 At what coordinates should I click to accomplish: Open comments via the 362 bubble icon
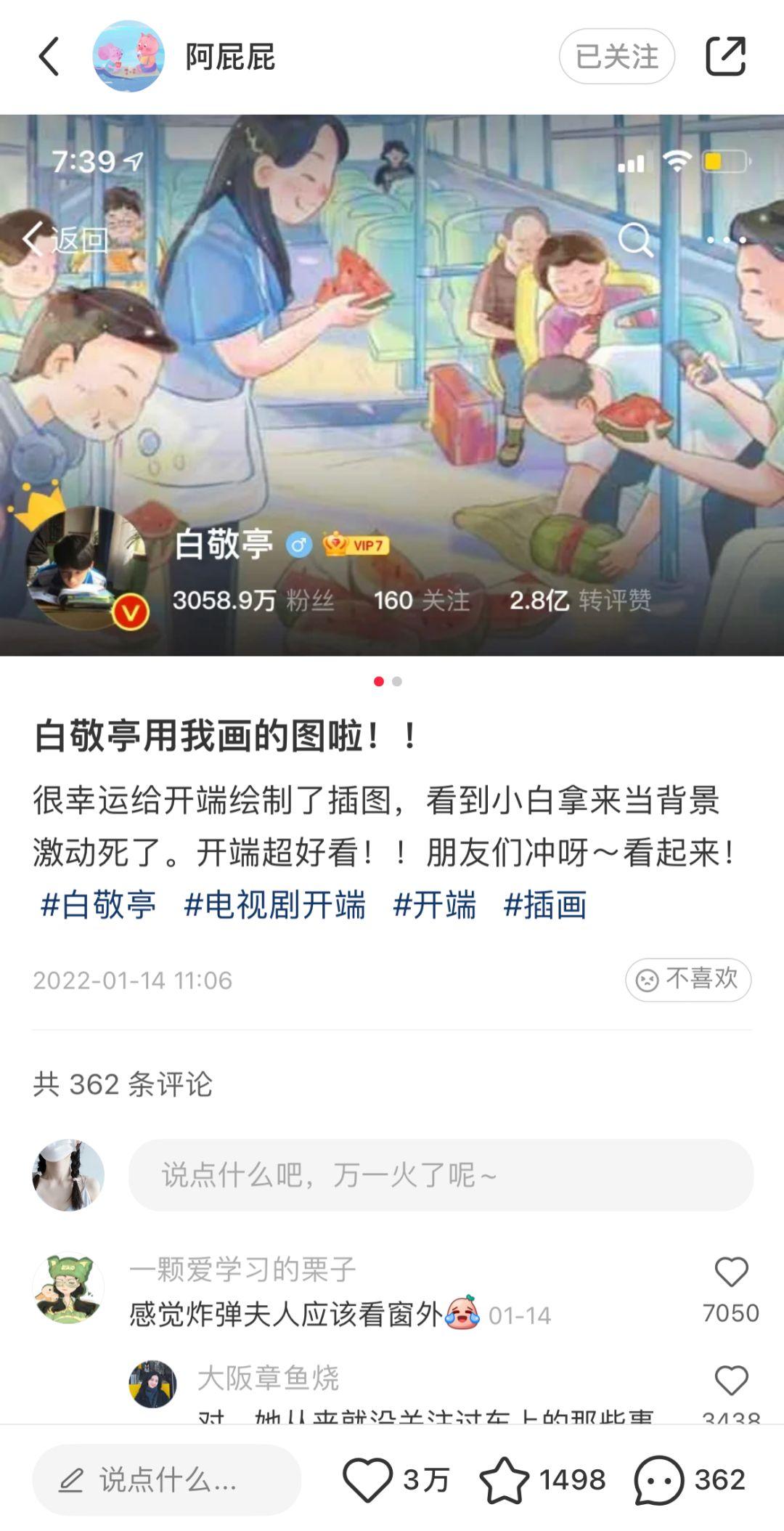coord(658,1479)
